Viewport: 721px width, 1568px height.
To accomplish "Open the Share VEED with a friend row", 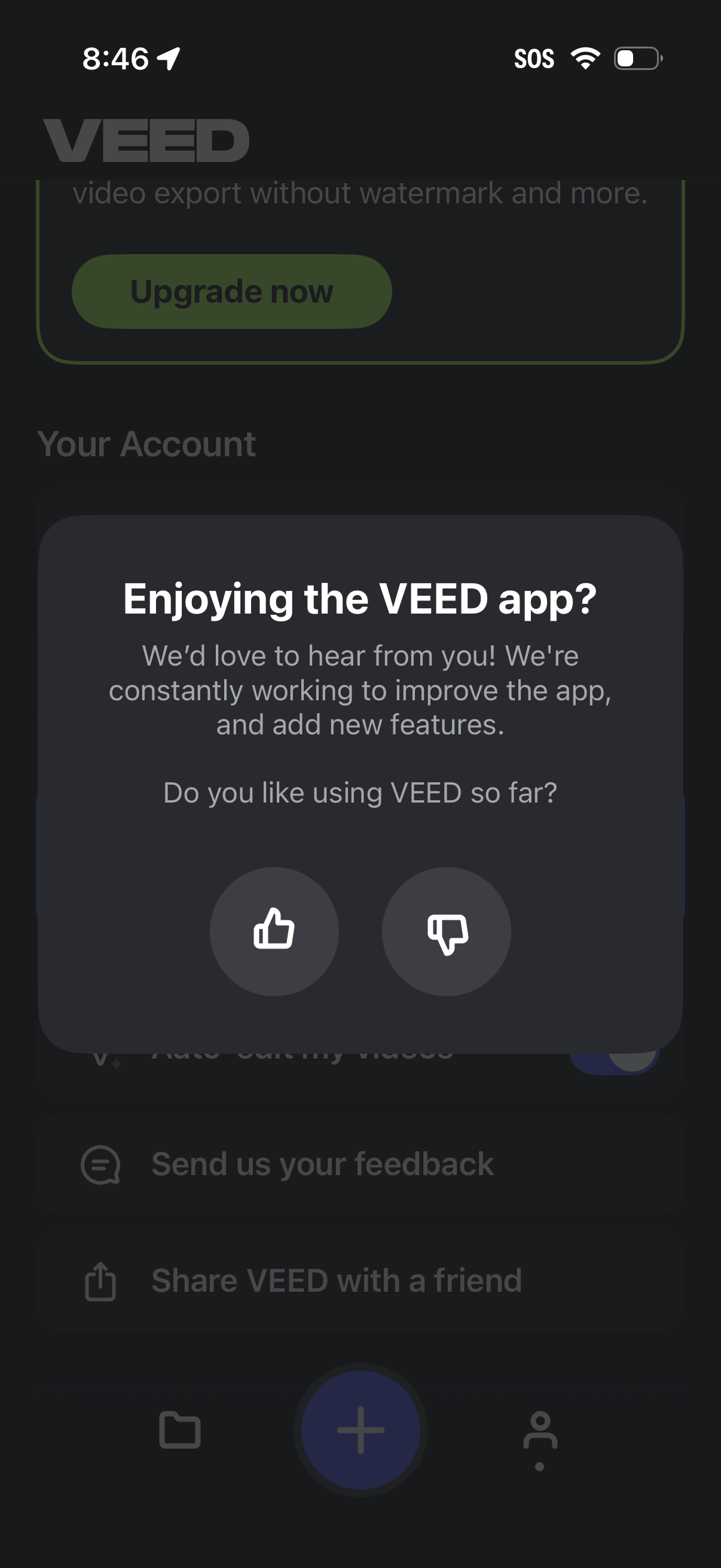I will coord(336,1280).
